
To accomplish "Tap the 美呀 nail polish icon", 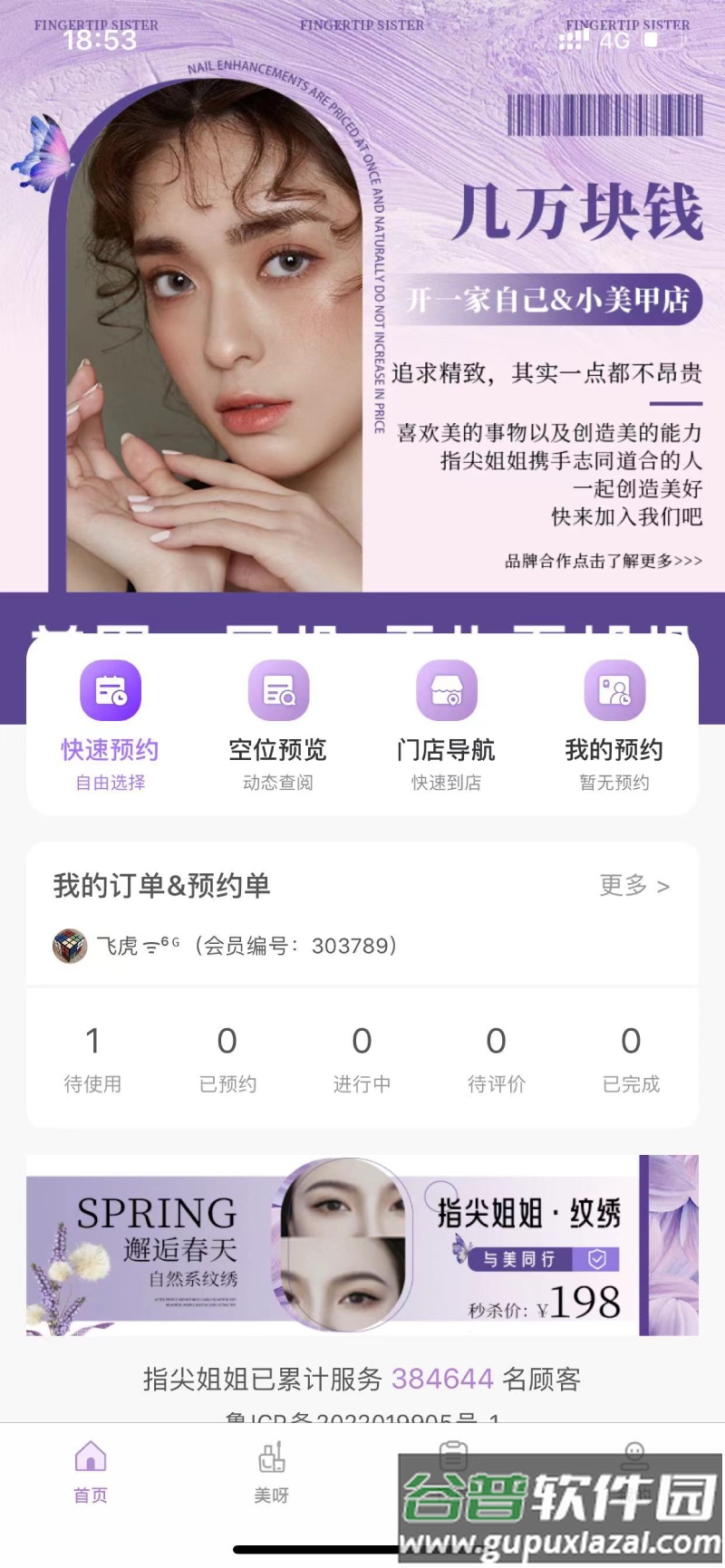I will [271, 1461].
